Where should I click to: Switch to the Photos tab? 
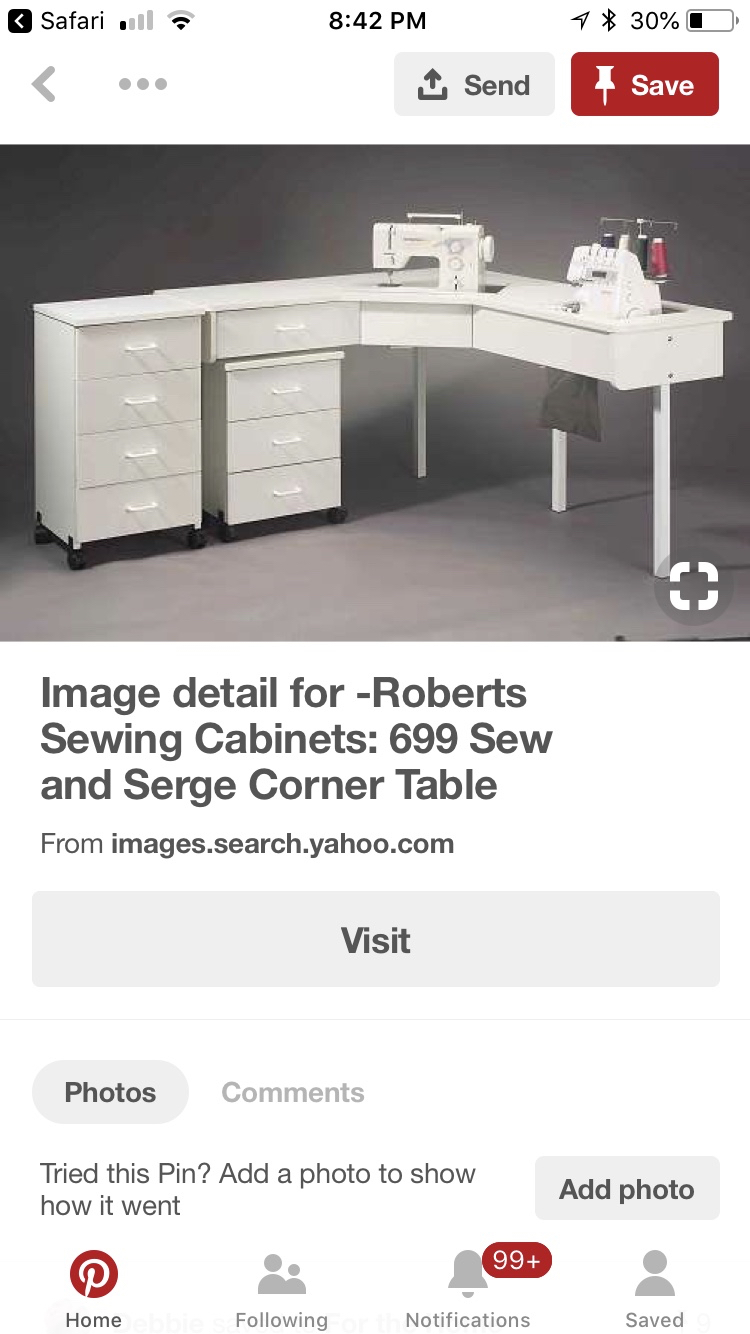click(x=110, y=1092)
